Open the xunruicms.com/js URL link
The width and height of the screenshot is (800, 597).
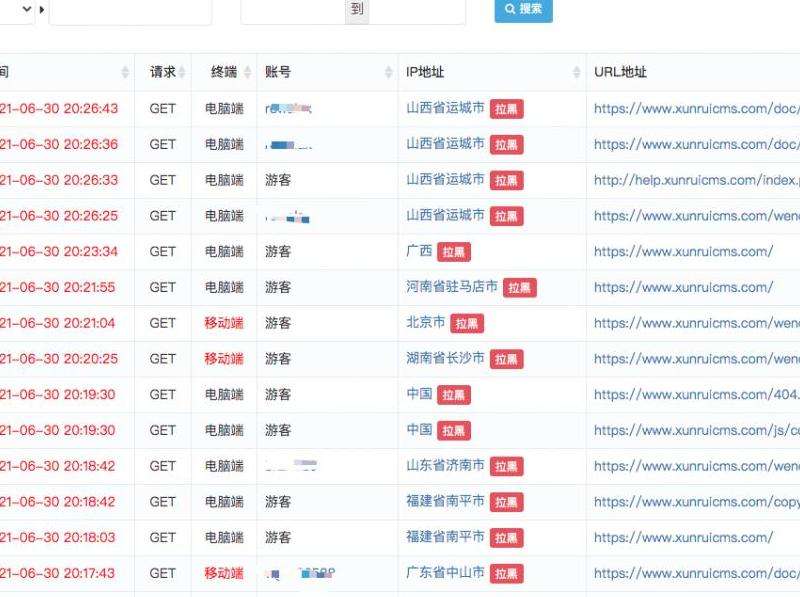[x=696, y=431]
